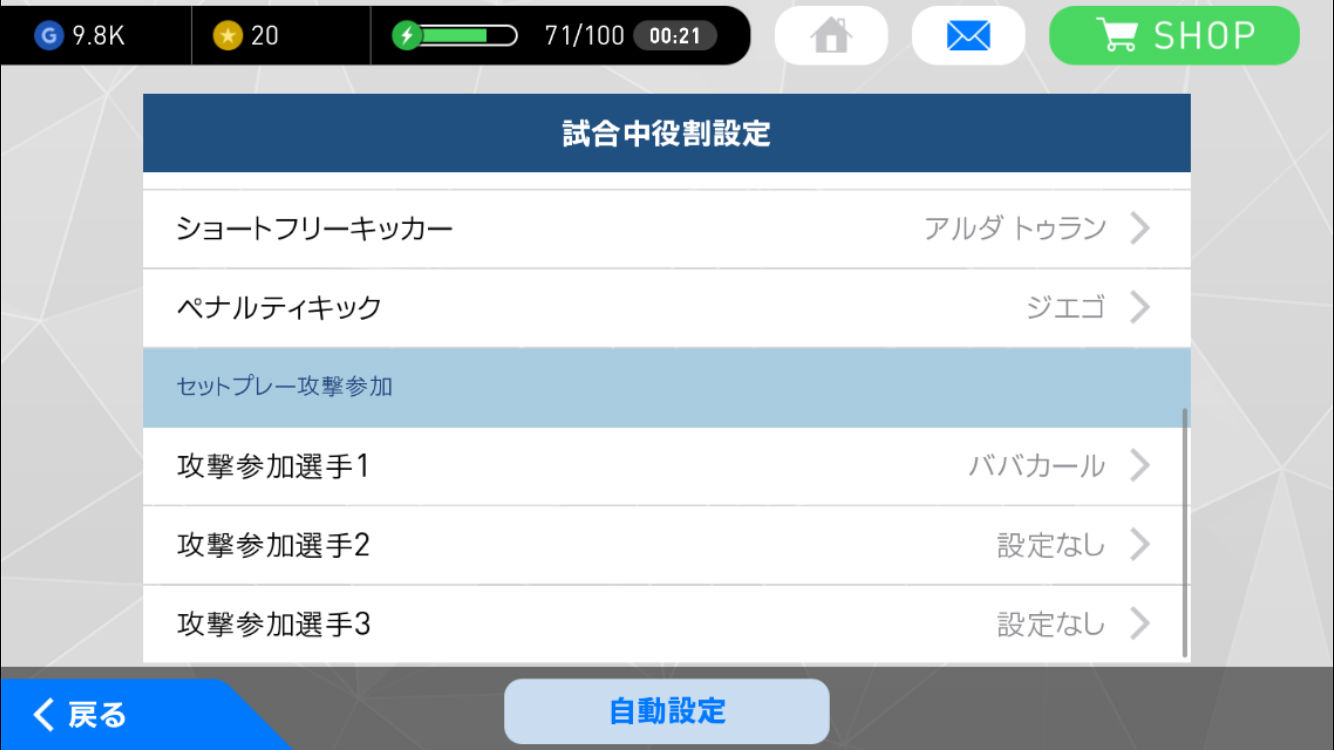Select 攻撃参加選手1 row
This screenshot has height=750, width=1334.
tap(666, 466)
